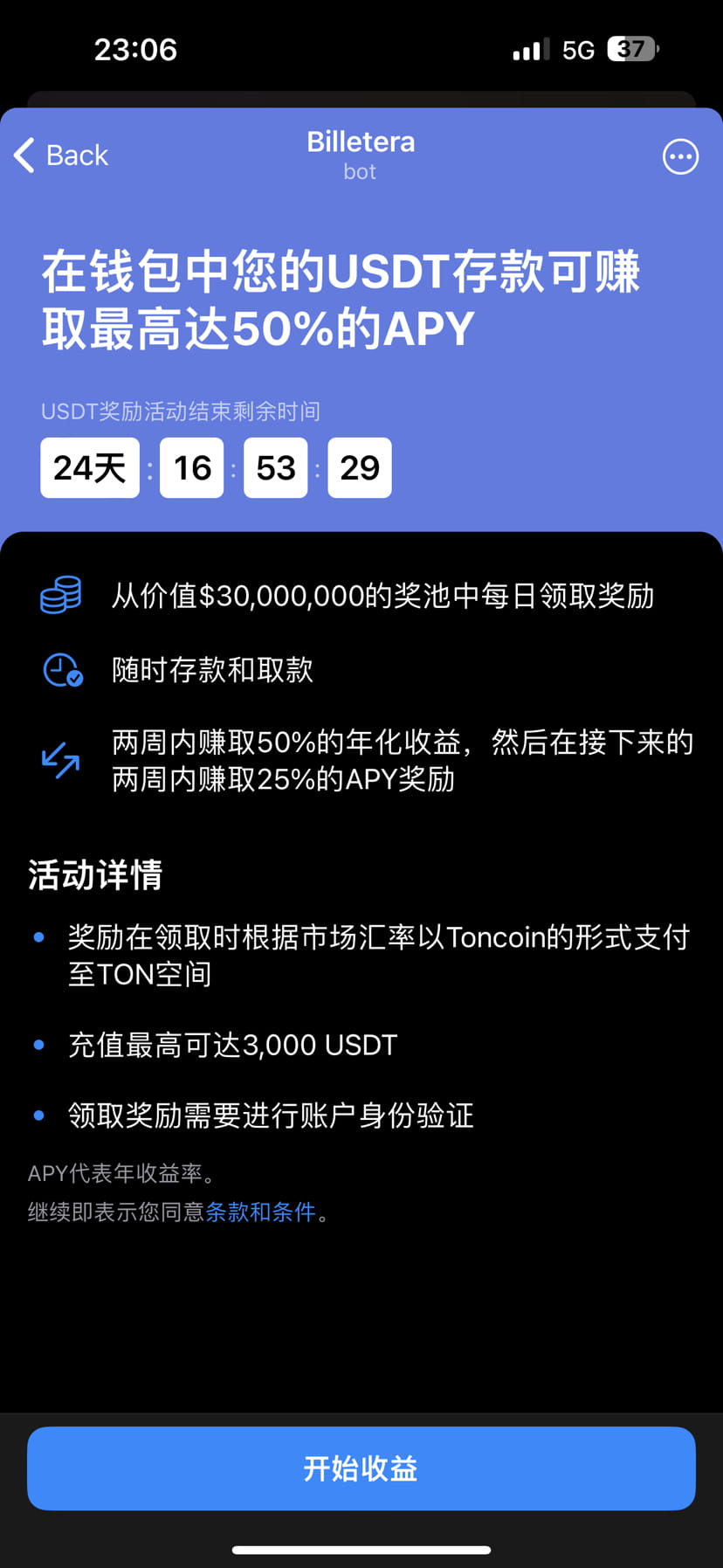Select the 24天 countdown box
The width and height of the screenshot is (723, 1568).
pyautogui.click(x=89, y=467)
